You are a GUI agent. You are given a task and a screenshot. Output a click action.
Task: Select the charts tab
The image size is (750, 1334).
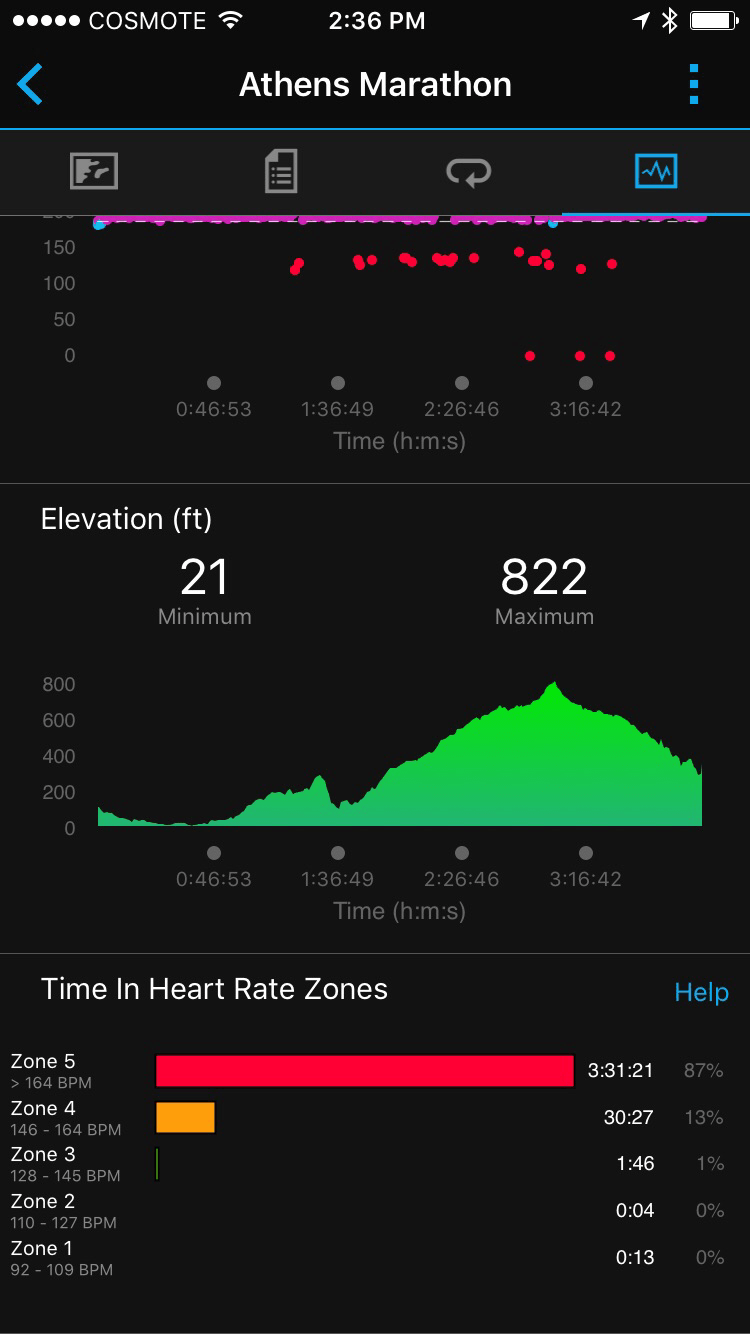(656, 172)
